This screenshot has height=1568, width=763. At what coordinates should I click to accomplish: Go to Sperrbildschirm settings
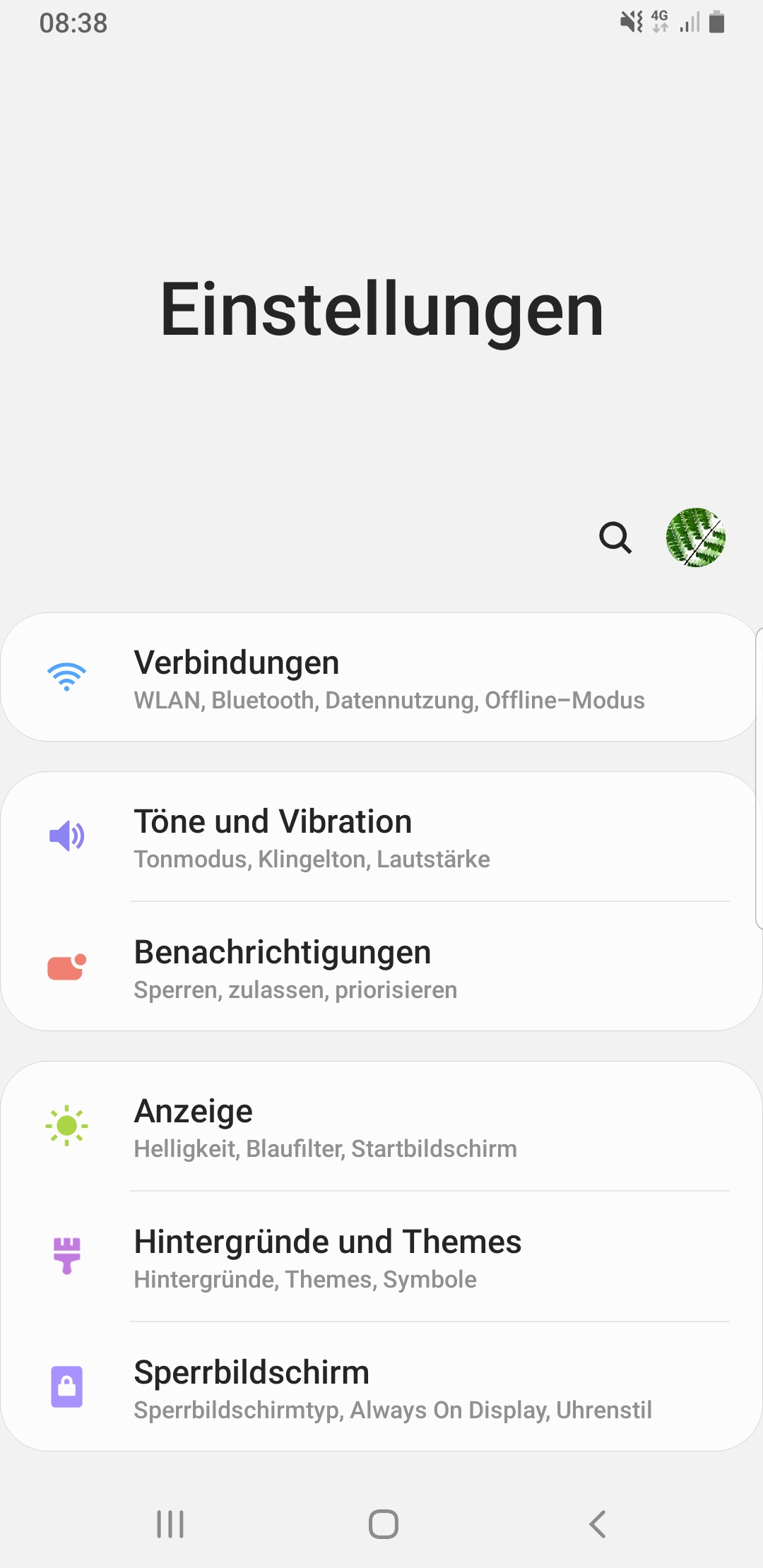pos(381,1388)
